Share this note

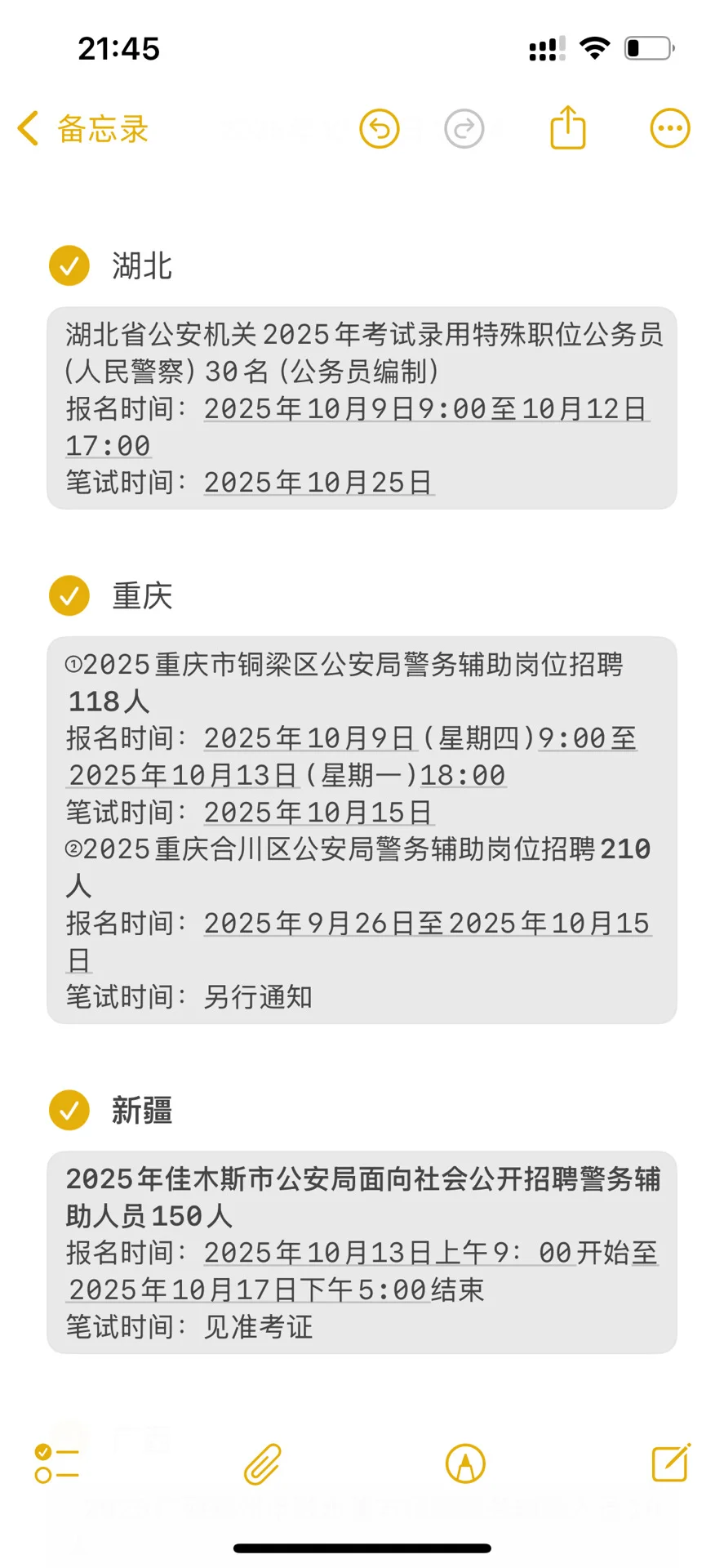pyautogui.click(x=568, y=127)
